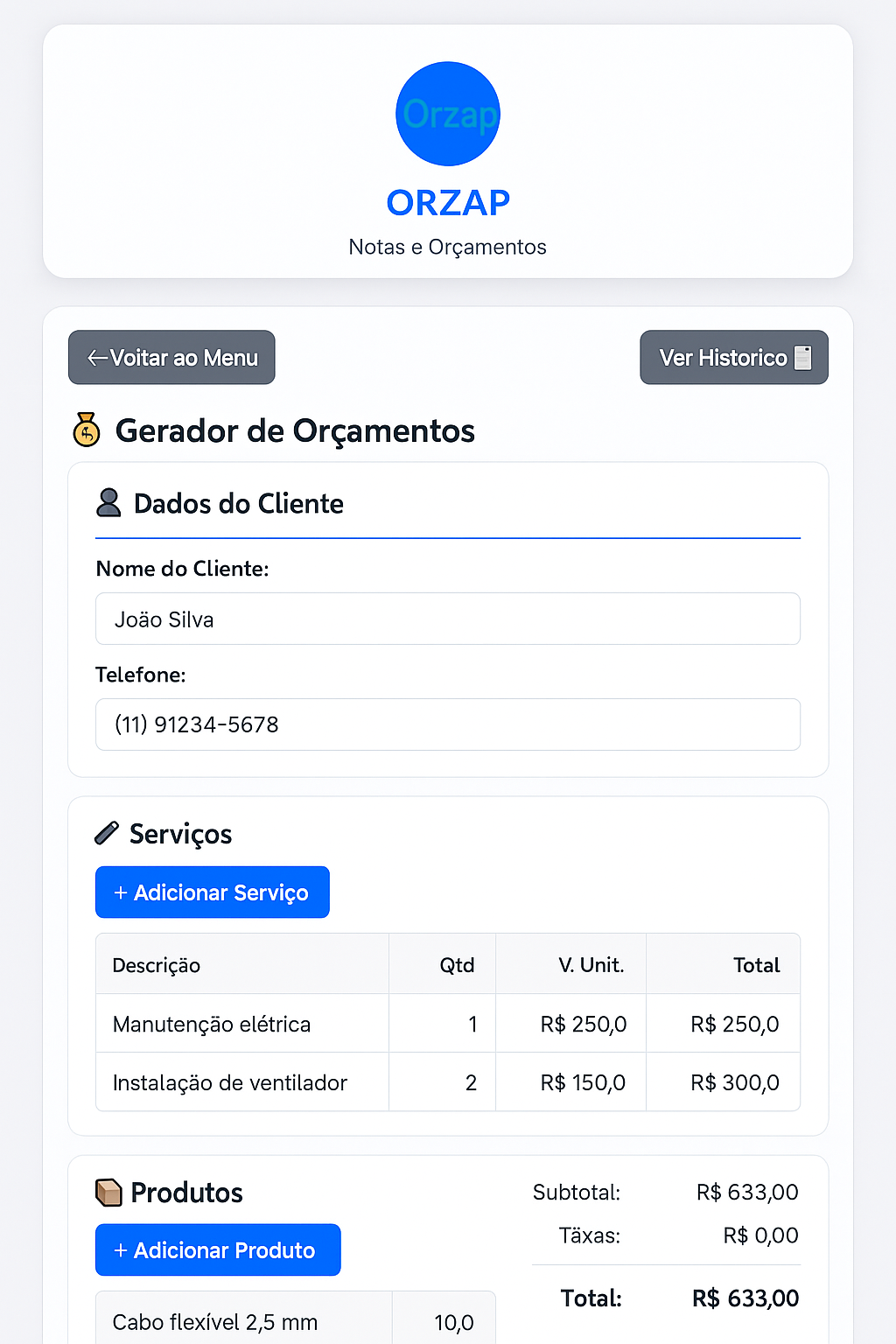
Task: Click the money bag icon next to Gerador de Orçamentos
Action: pos(85,430)
